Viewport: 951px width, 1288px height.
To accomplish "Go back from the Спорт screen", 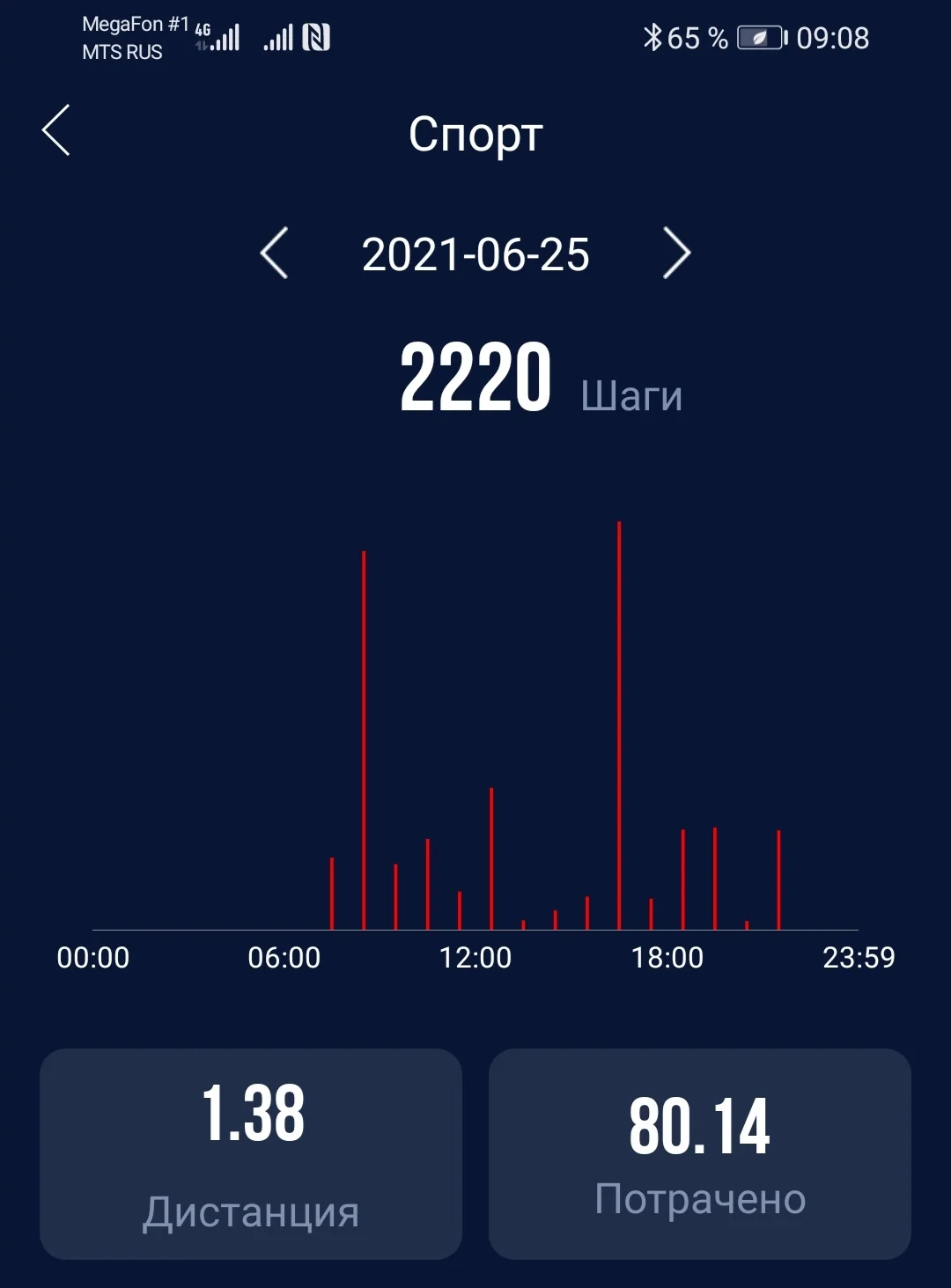I will [56, 131].
